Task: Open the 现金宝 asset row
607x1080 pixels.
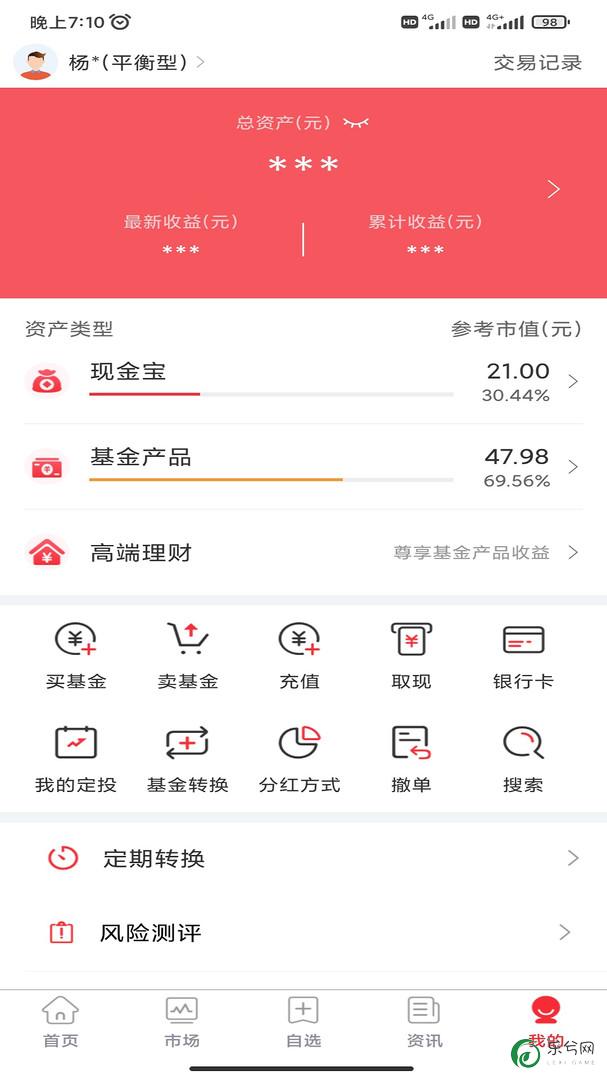Action: tap(303, 381)
